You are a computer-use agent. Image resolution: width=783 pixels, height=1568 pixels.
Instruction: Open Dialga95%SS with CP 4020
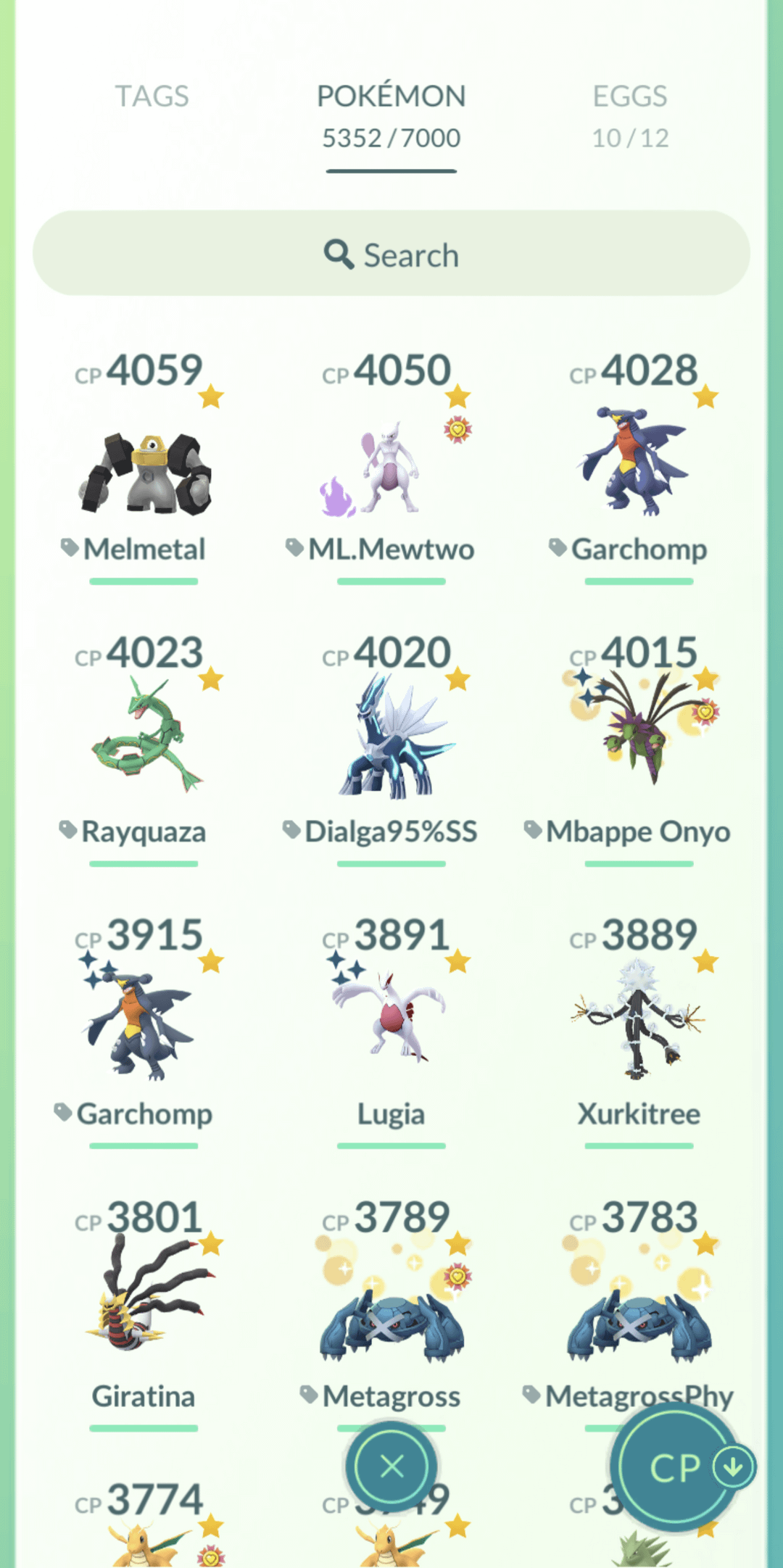391,739
